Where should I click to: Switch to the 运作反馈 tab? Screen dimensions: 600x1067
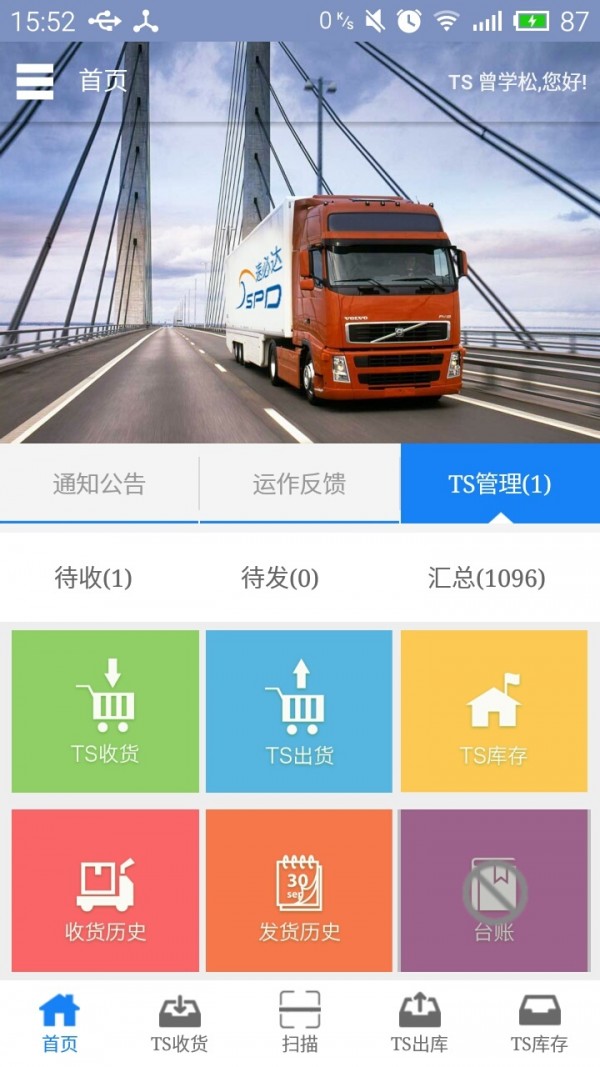pyautogui.click(x=299, y=485)
